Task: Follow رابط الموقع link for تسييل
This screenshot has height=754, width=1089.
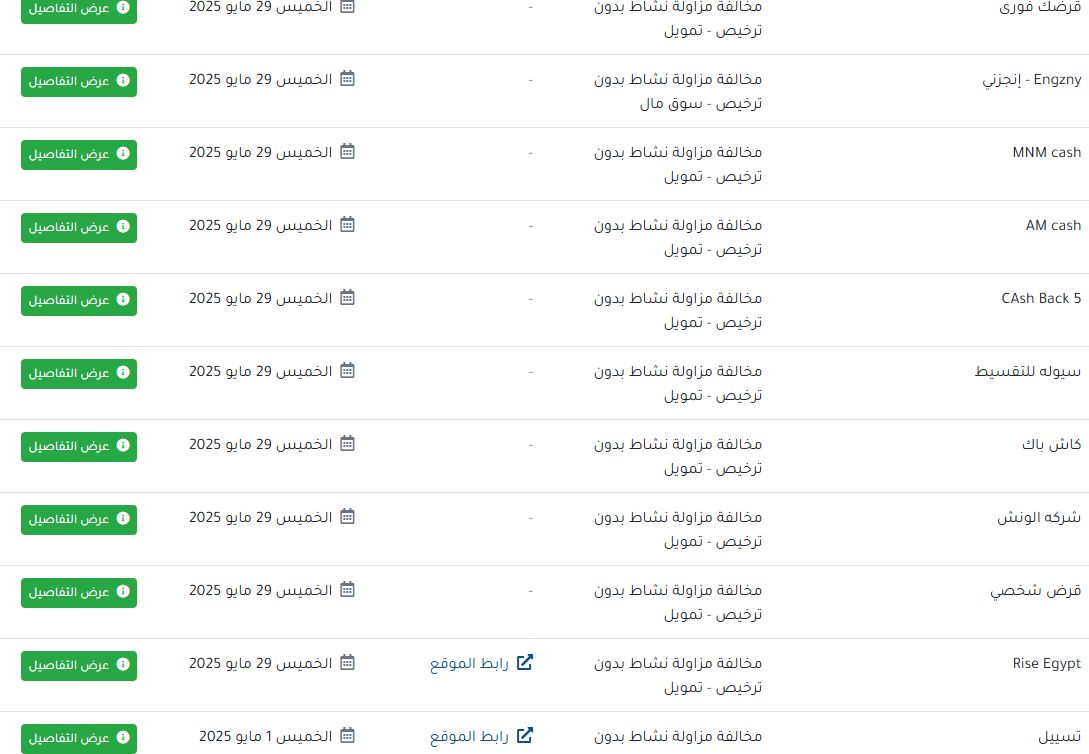Action: click(x=481, y=736)
